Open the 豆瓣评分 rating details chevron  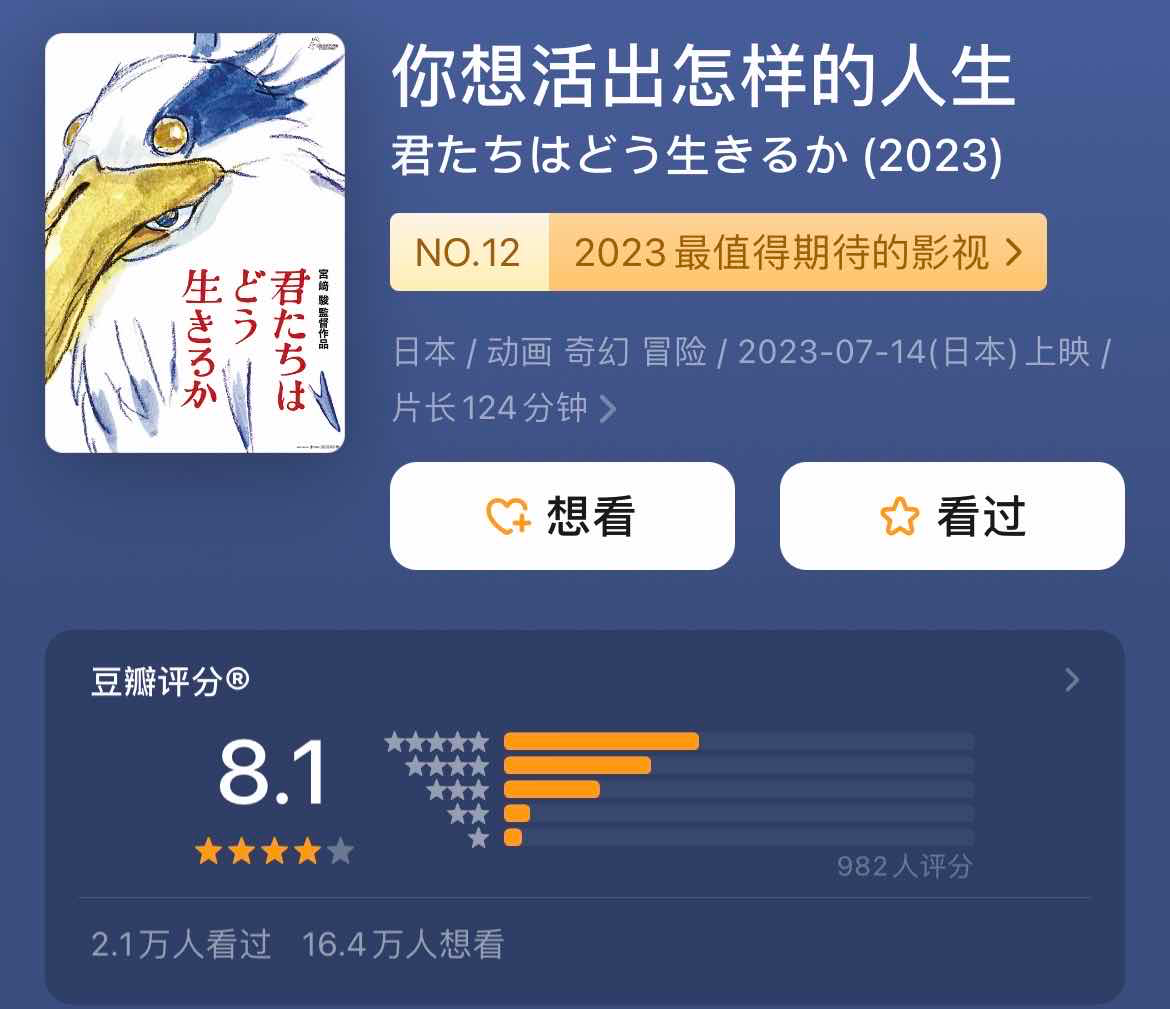click(1072, 681)
